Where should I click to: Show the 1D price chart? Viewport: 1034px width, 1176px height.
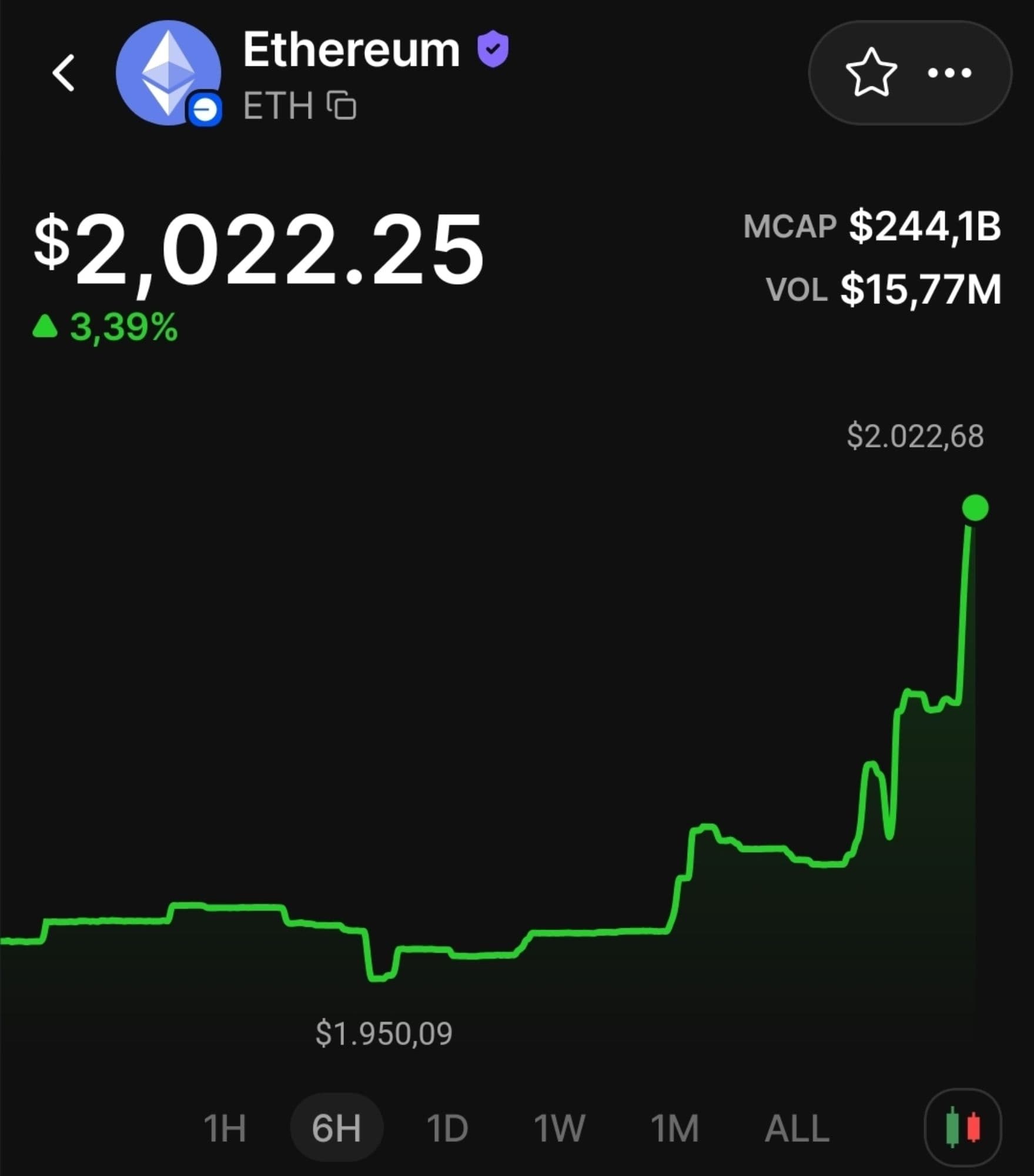click(x=447, y=1128)
